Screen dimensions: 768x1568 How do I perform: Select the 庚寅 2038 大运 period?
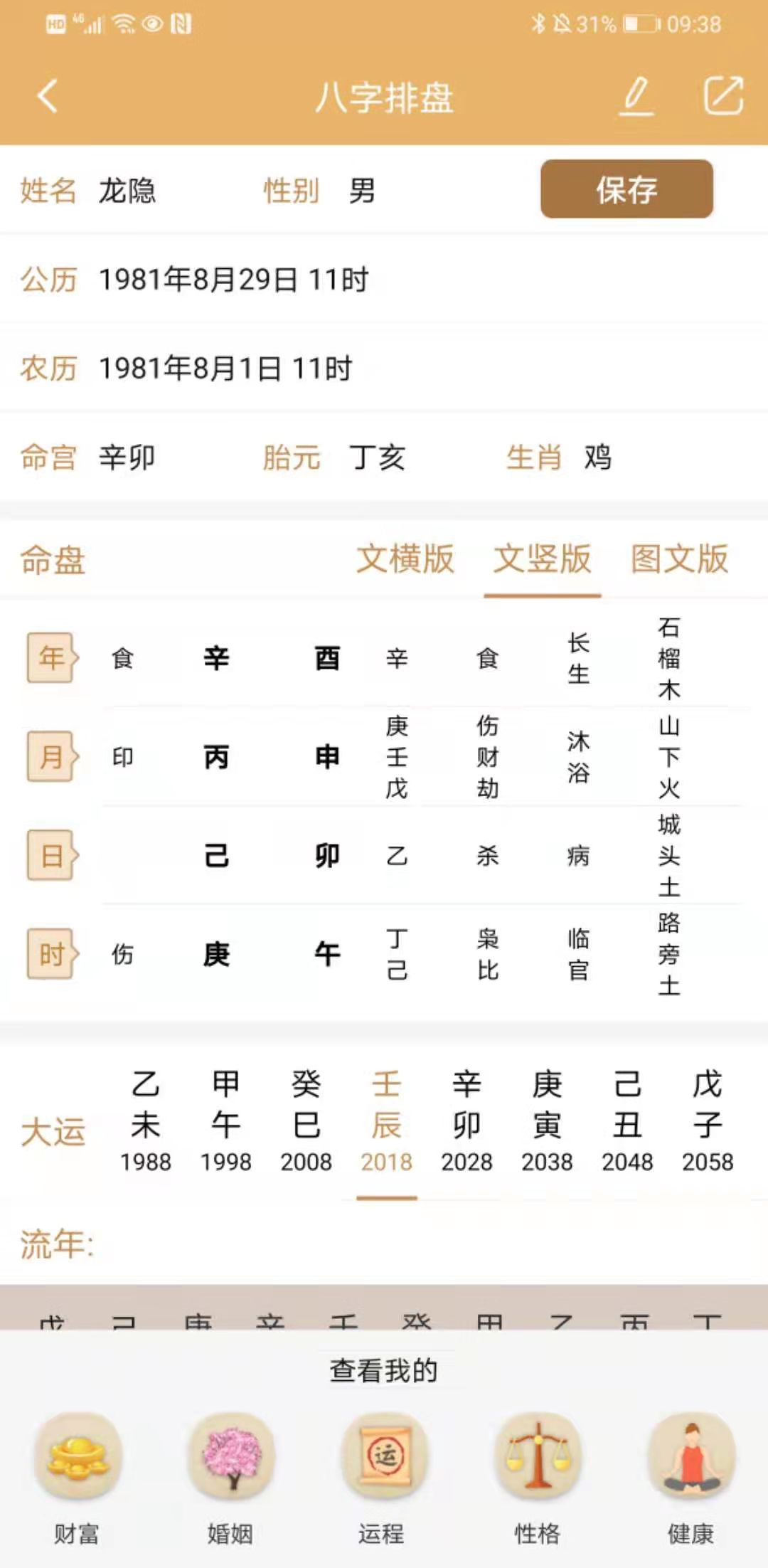(x=547, y=1122)
